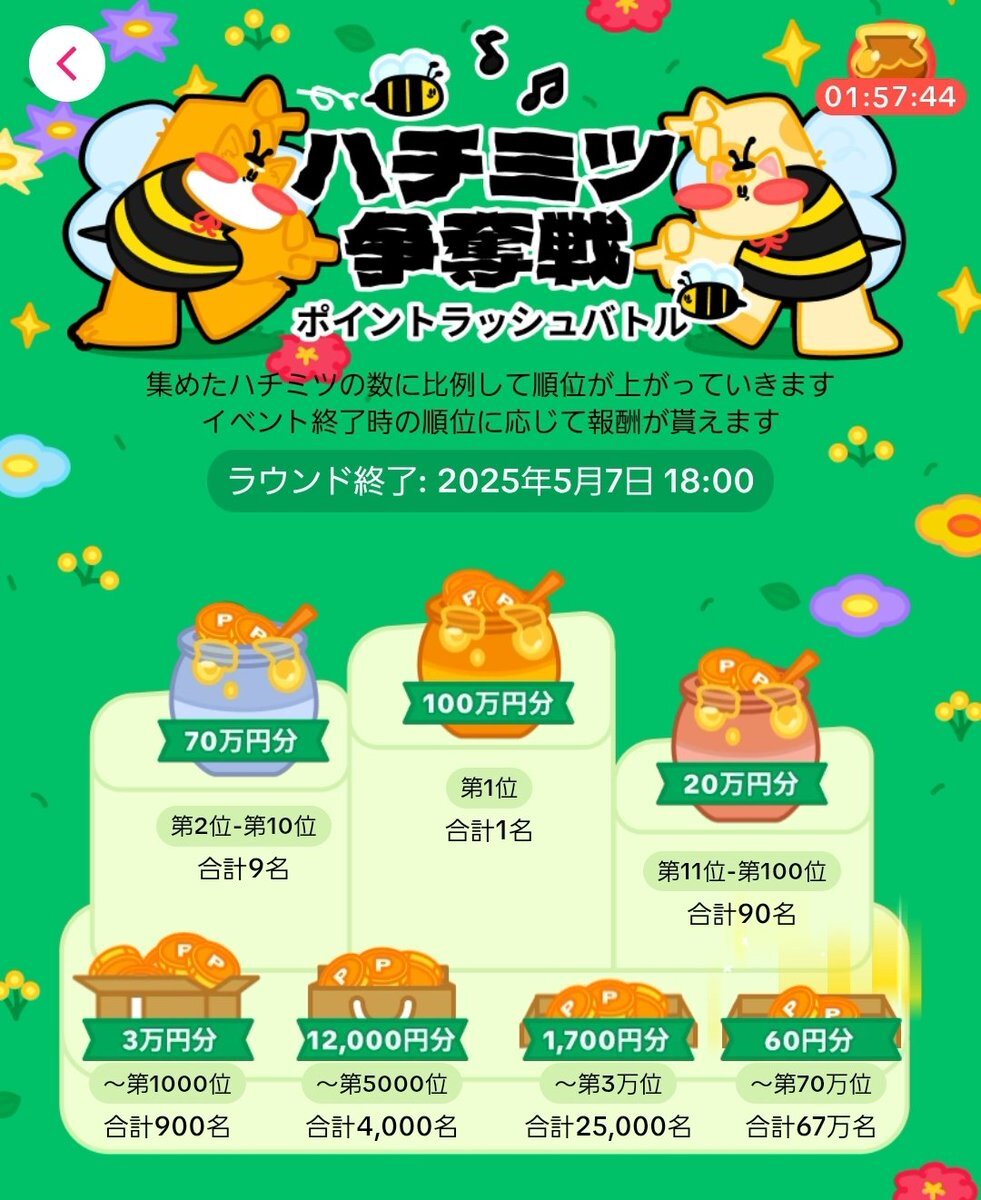Go back using the pink arrow button
Image resolution: width=981 pixels, height=1200 pixels.
tap(67, 64)
